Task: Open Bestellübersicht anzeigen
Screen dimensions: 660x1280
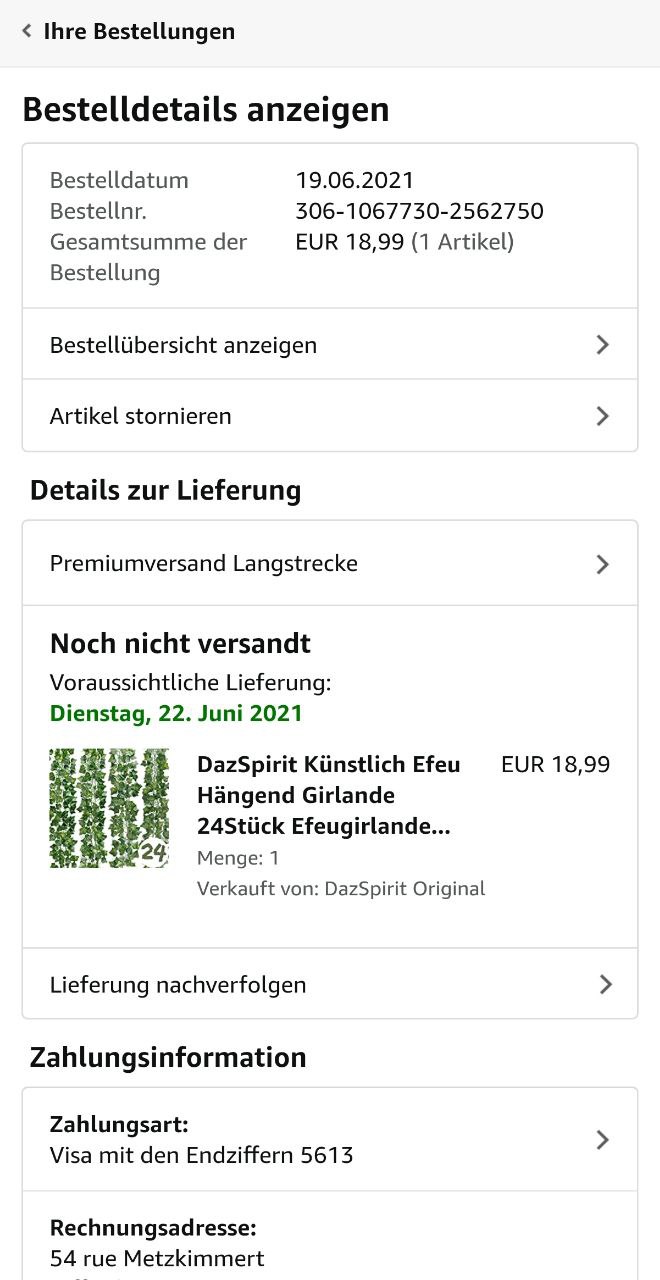Action: 330,345
